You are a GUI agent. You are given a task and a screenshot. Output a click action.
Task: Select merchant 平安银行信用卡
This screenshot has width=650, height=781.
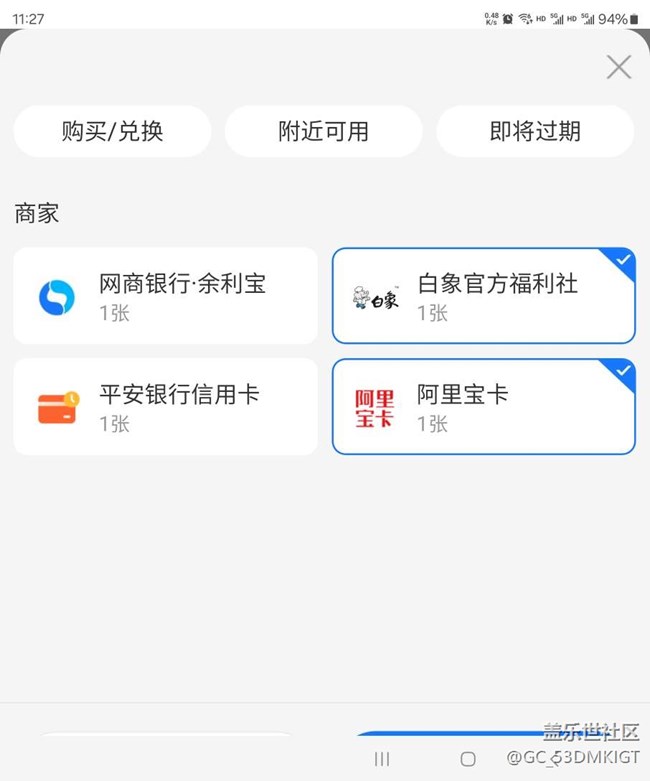165,407
